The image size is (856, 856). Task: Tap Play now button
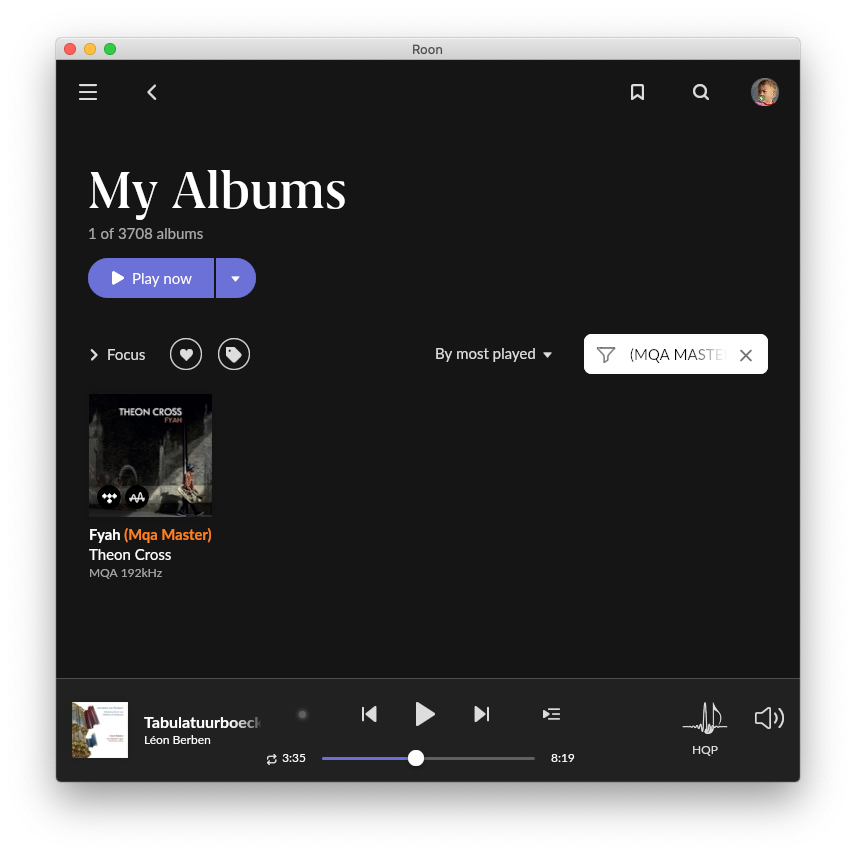pyautogui.click(x=151, y=278)
